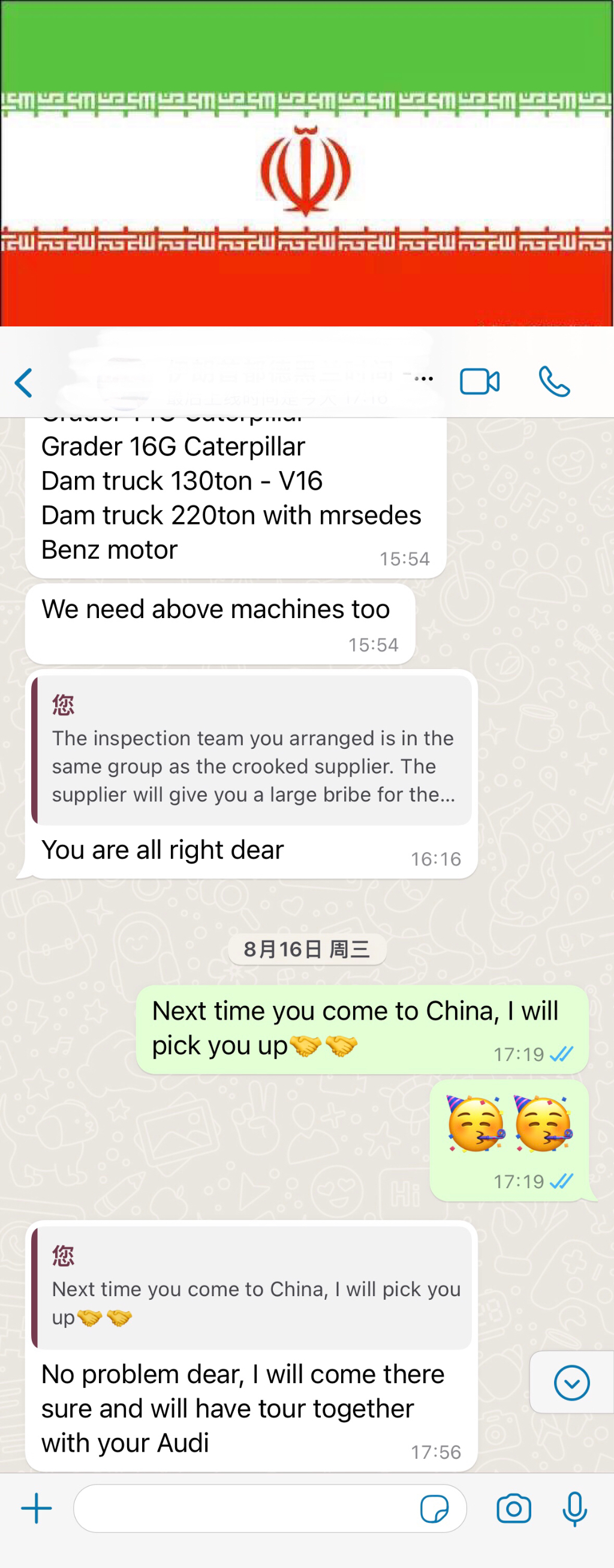
Task: Jump to the latest message with down-arrow button
Action: coord(571,1383)
